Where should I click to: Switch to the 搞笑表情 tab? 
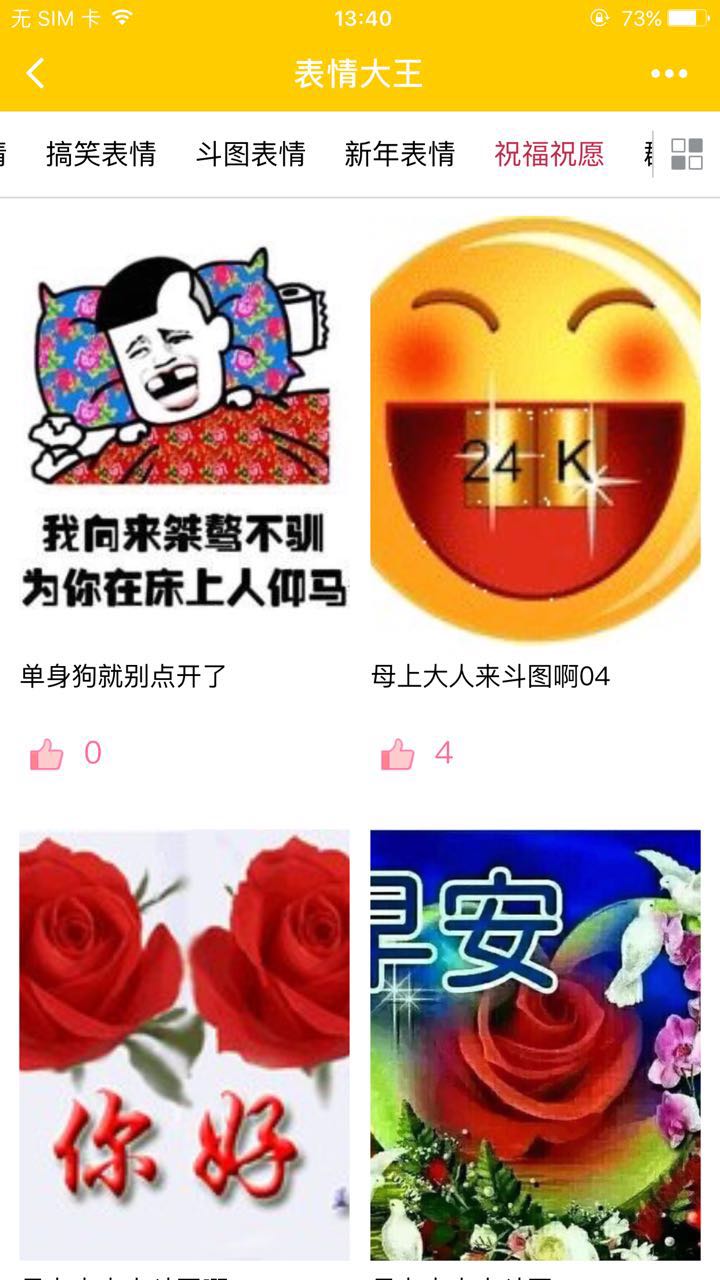click(x=101, y=154)
